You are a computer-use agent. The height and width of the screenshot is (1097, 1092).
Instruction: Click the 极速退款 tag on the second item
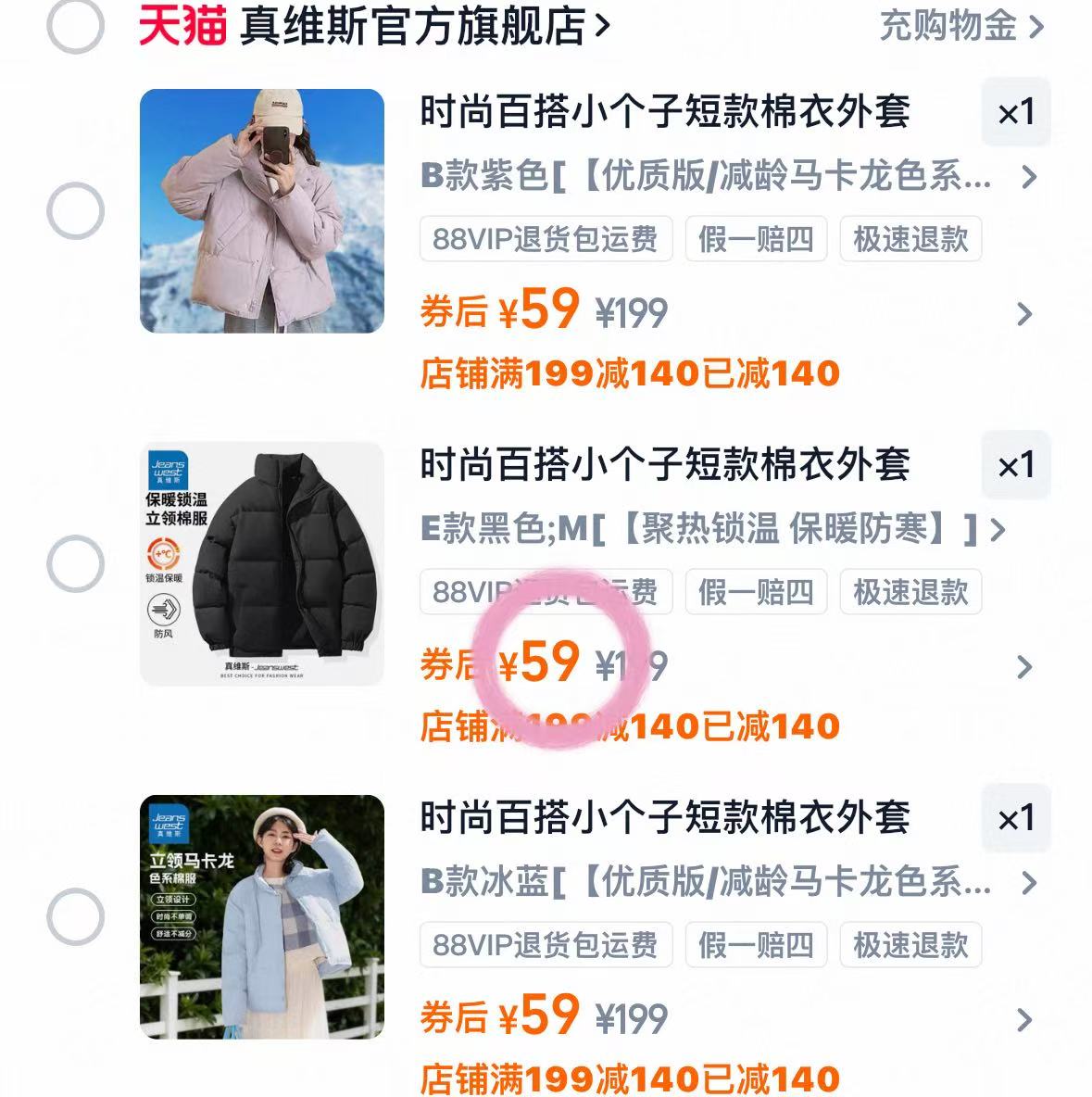coord(909,593)
